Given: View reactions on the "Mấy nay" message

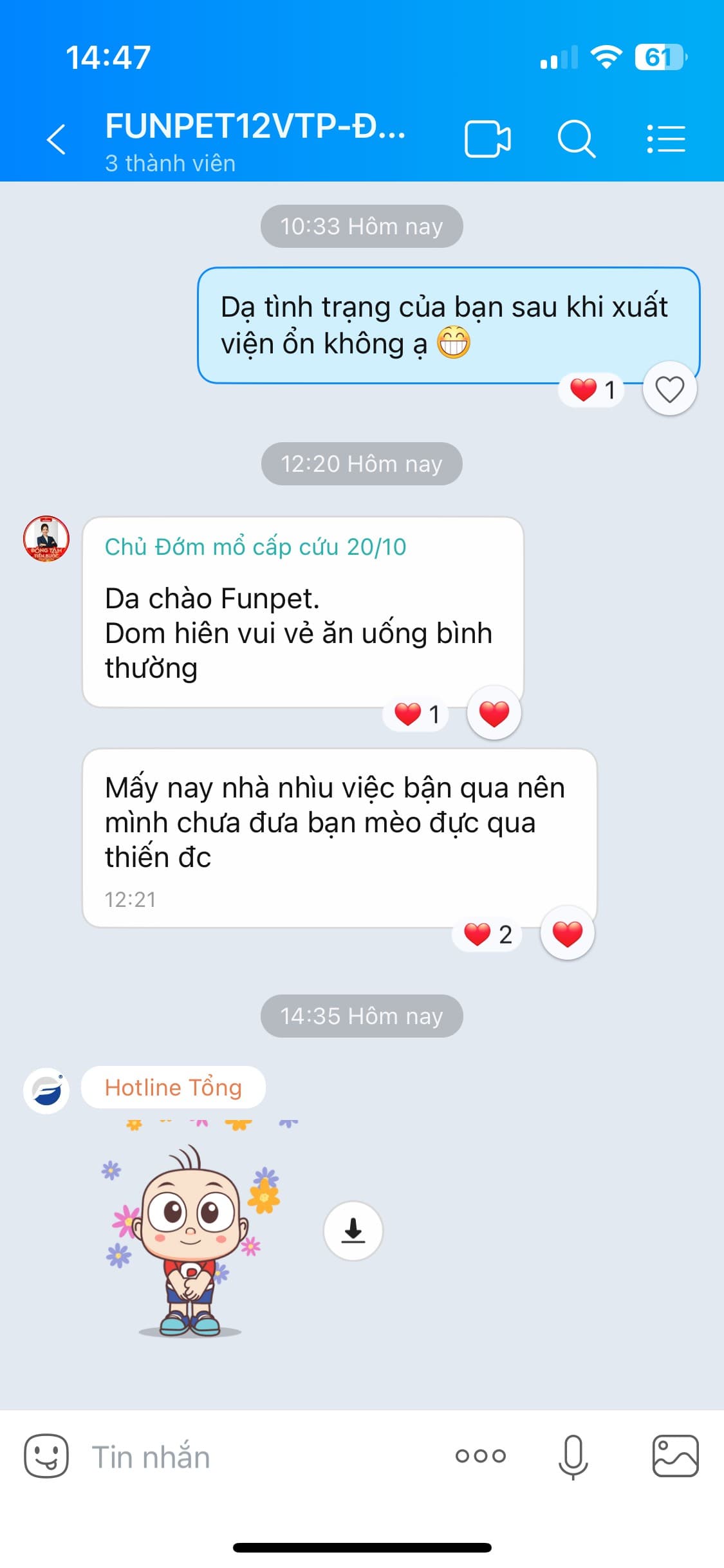Looking at the screenshot, I should click(488, 935).
